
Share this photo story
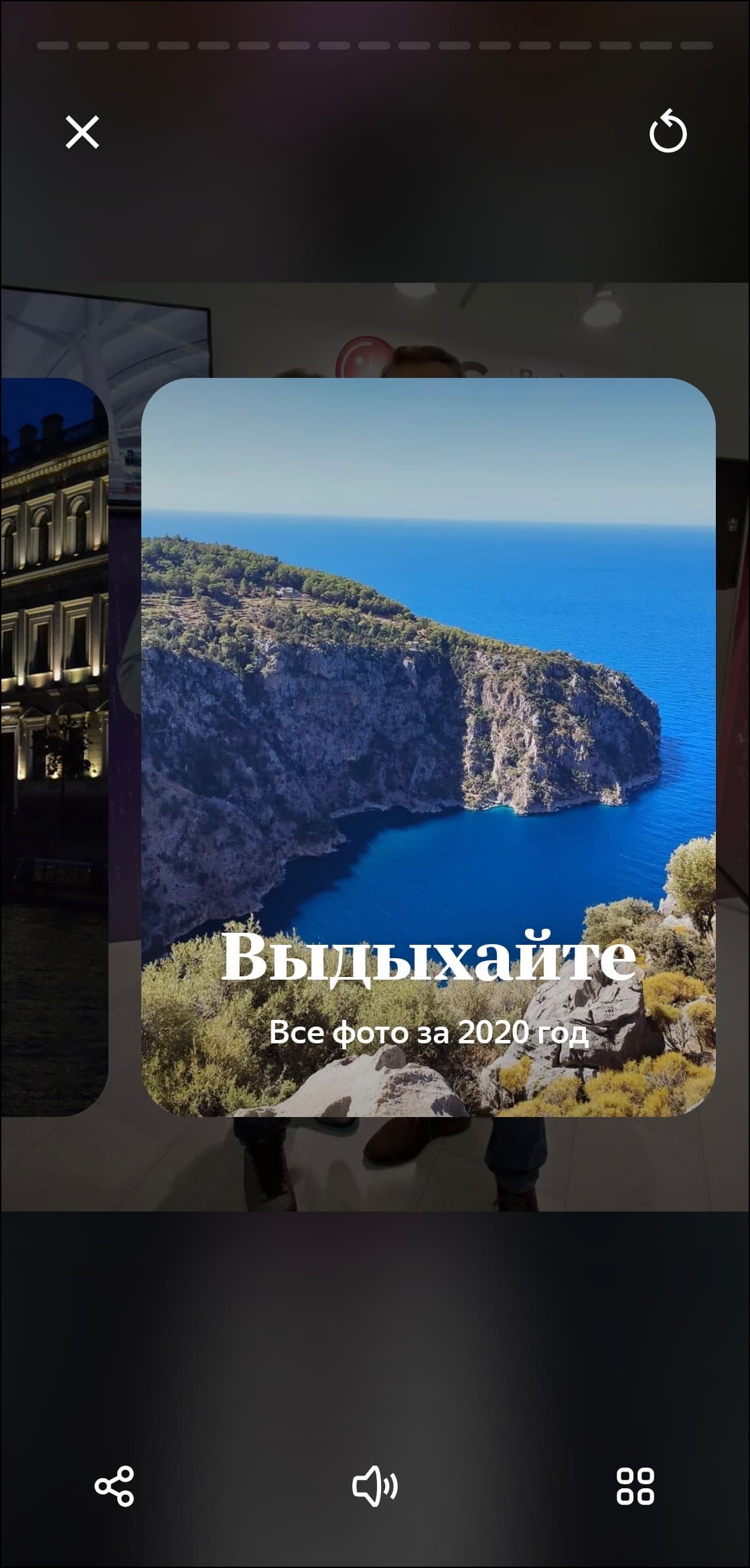115,1486
